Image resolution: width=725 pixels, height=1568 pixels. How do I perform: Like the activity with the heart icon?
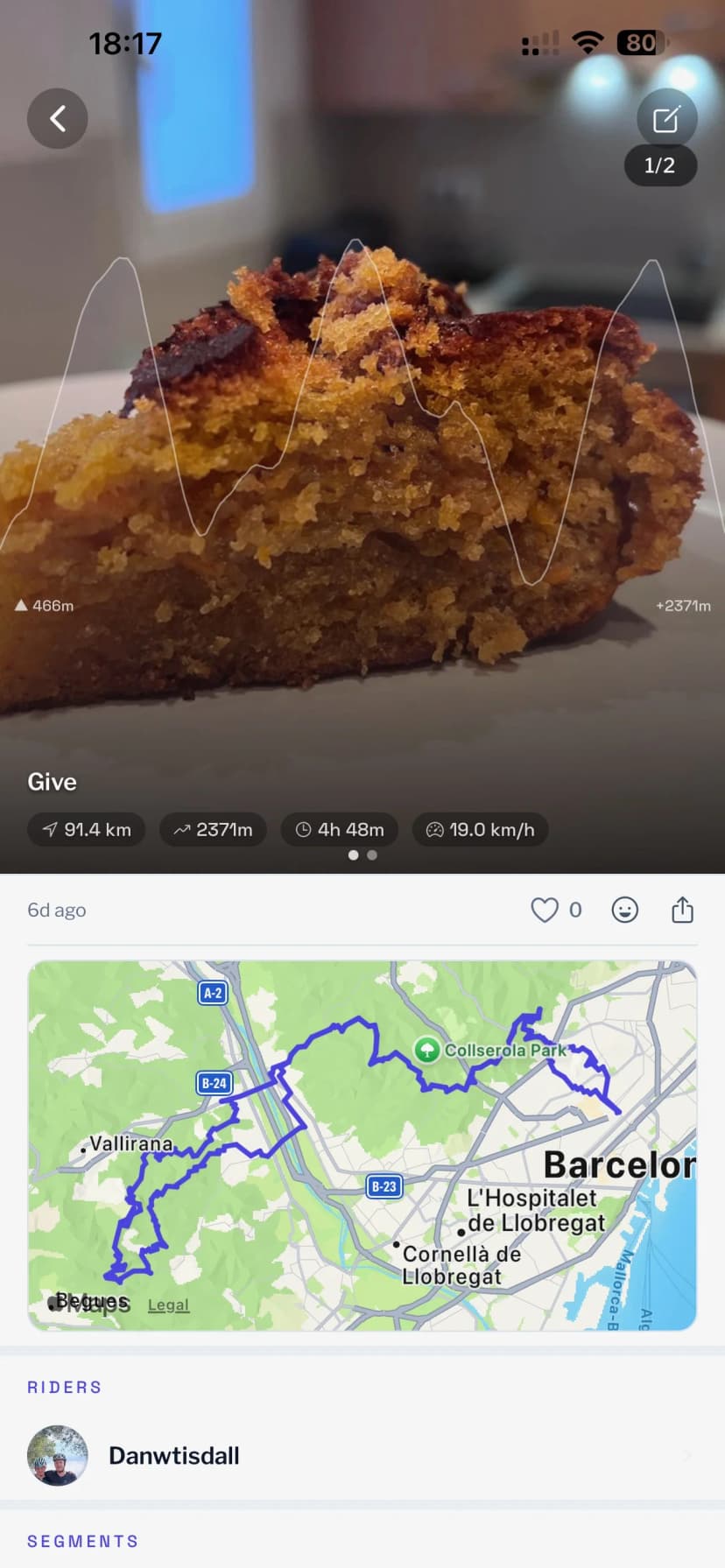tap(545, 910)
